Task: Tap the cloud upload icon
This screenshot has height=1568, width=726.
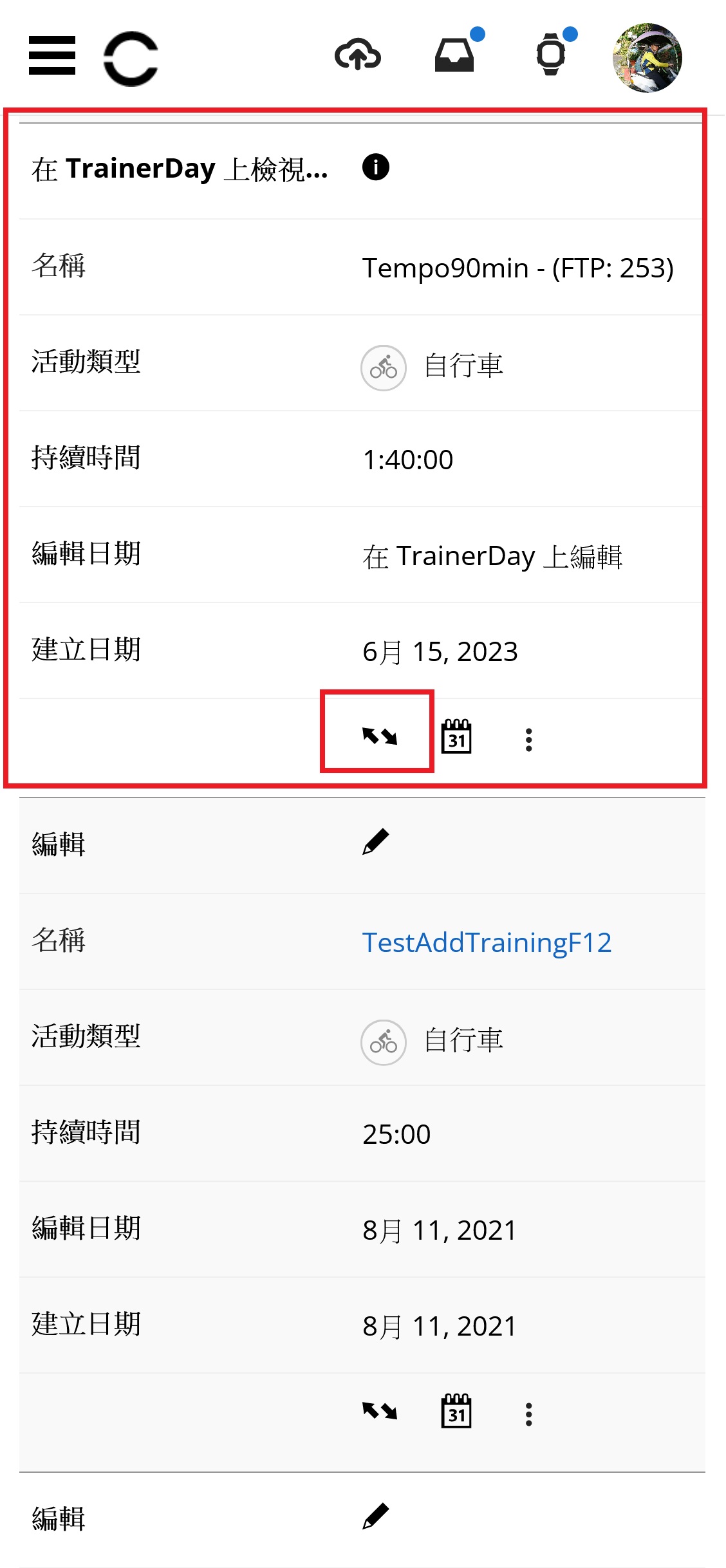Action: pos(358,54)
